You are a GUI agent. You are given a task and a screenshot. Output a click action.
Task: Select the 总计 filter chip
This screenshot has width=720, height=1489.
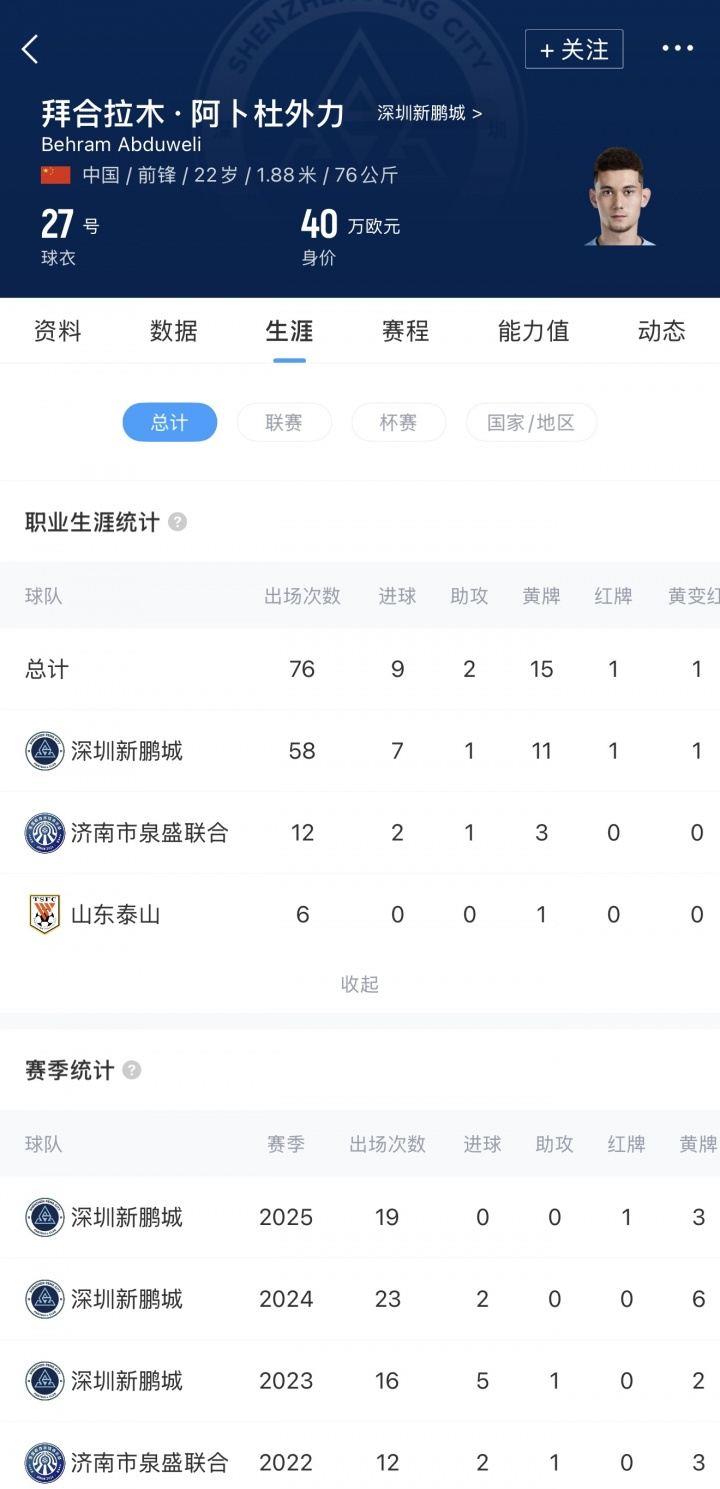point(170,422)
